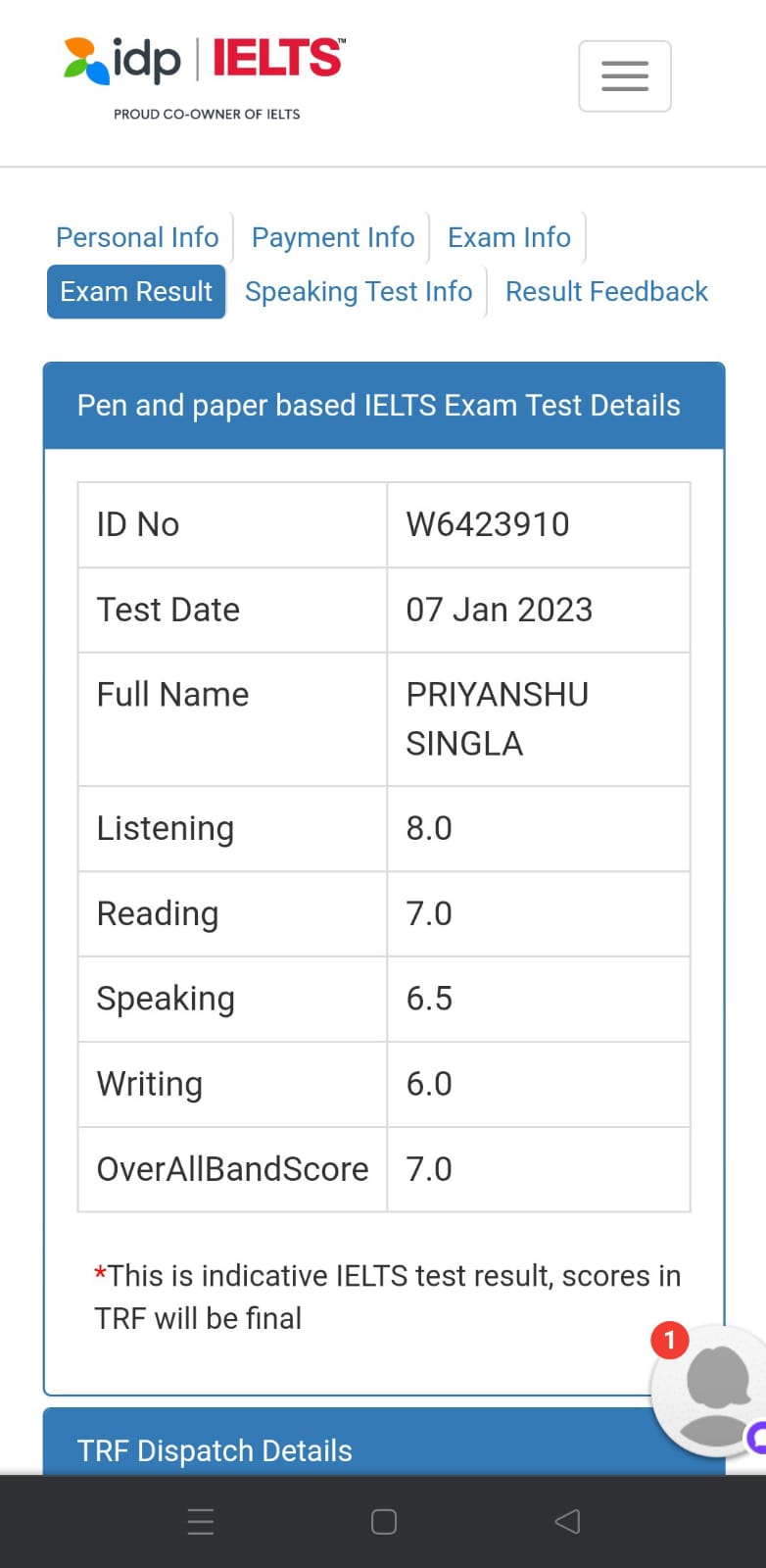Go to the system home screen
The image size is (766, 1568).
coord(384,1521)
